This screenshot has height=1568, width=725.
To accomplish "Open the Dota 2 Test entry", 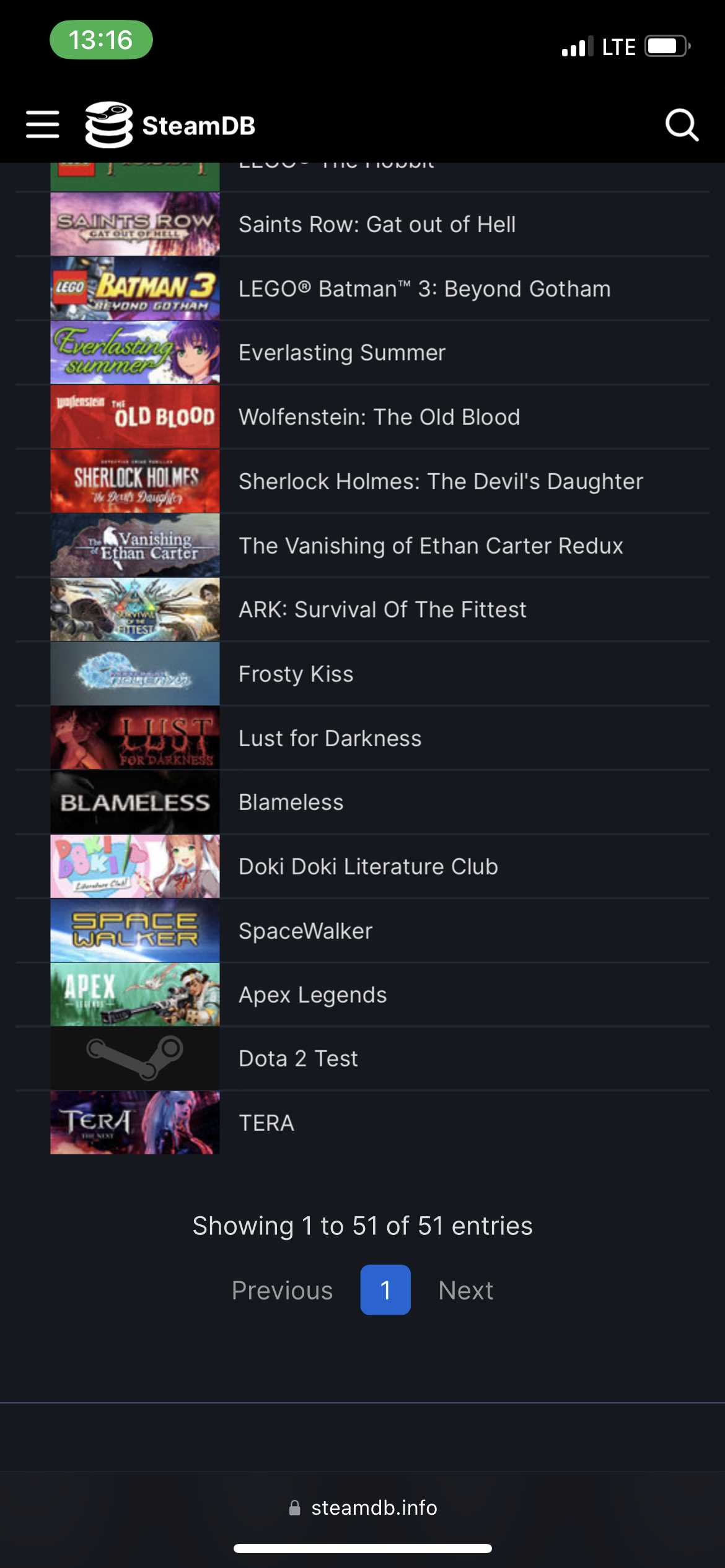I will point(298,1058).
